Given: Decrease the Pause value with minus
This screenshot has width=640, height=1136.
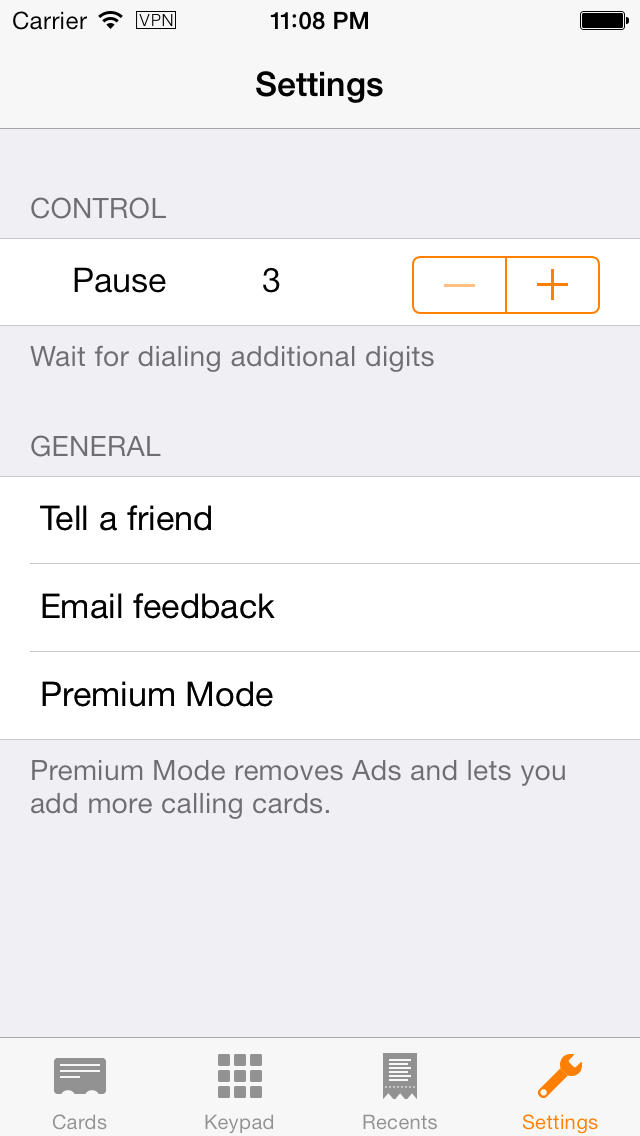Looking at the screenshot, I should pos(459,285).
